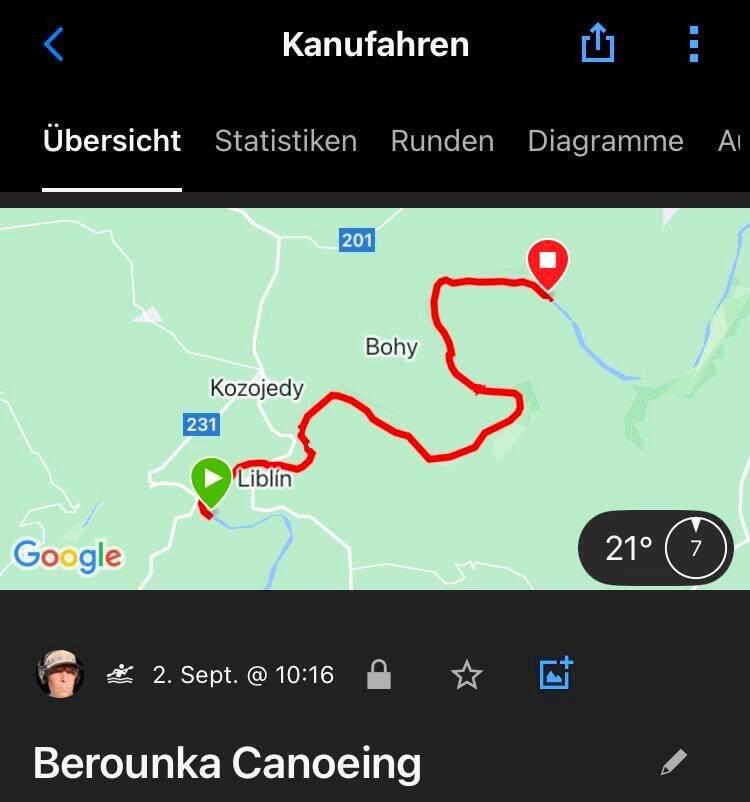750x802 pixels.
Task: Mark activity as favorite with star
Action: 466,675
